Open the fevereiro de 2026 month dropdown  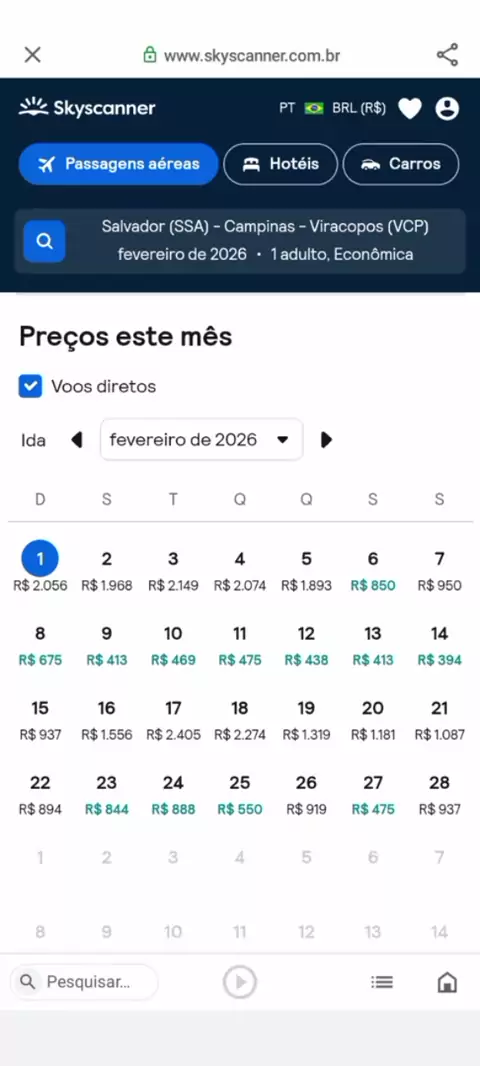[x=201, y=440]
